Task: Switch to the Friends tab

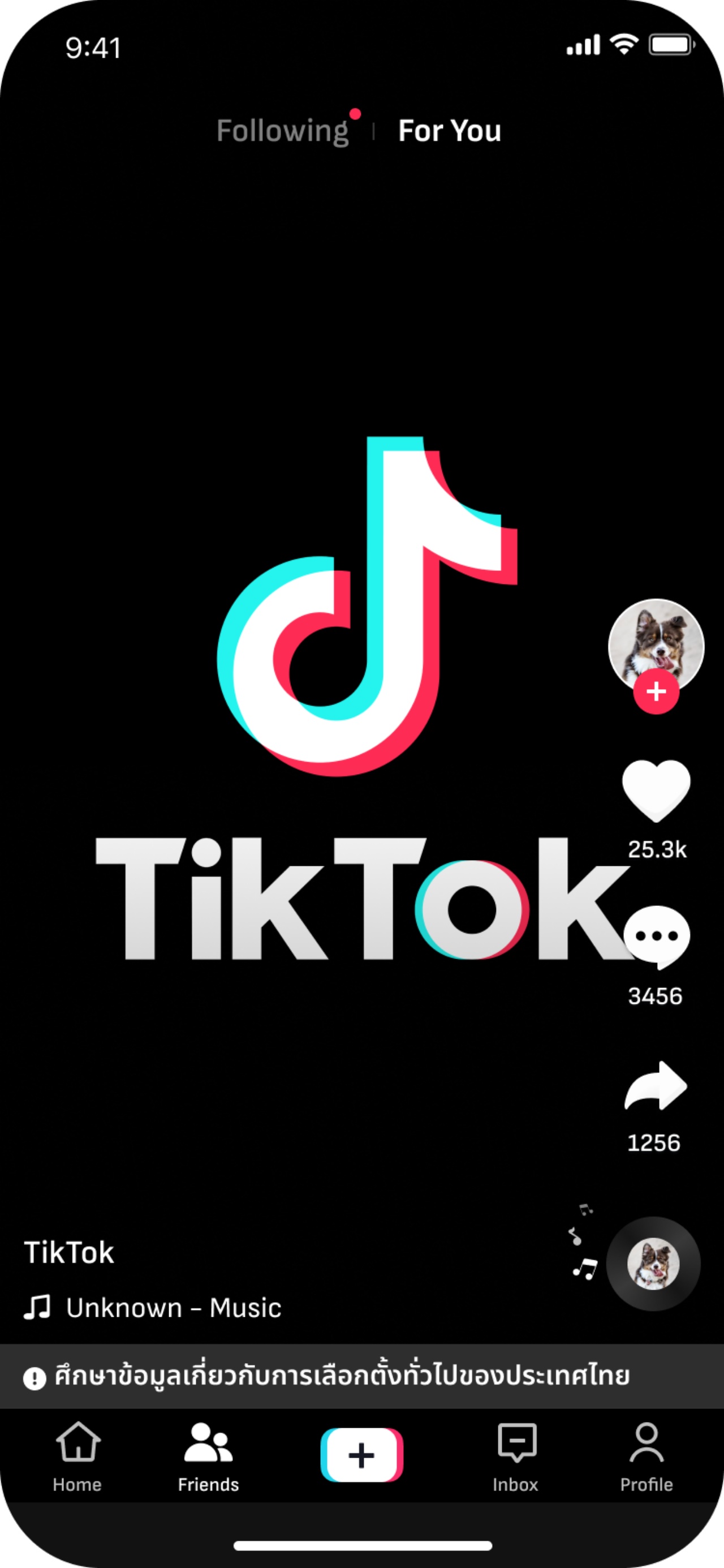Action: coord(208,1457)
